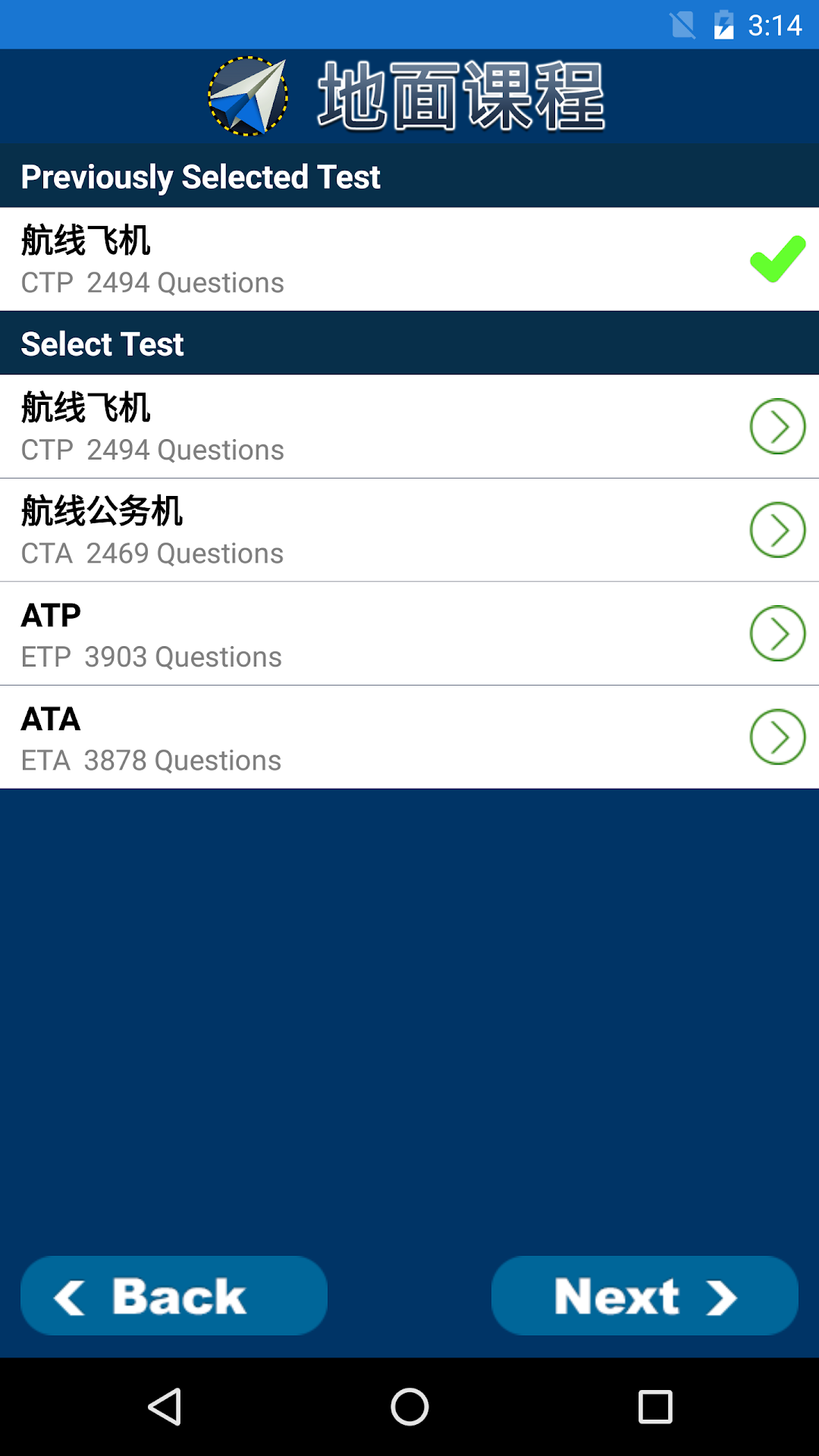Go to the Android home screen

pyautogui.click(x=409, y=1407)
